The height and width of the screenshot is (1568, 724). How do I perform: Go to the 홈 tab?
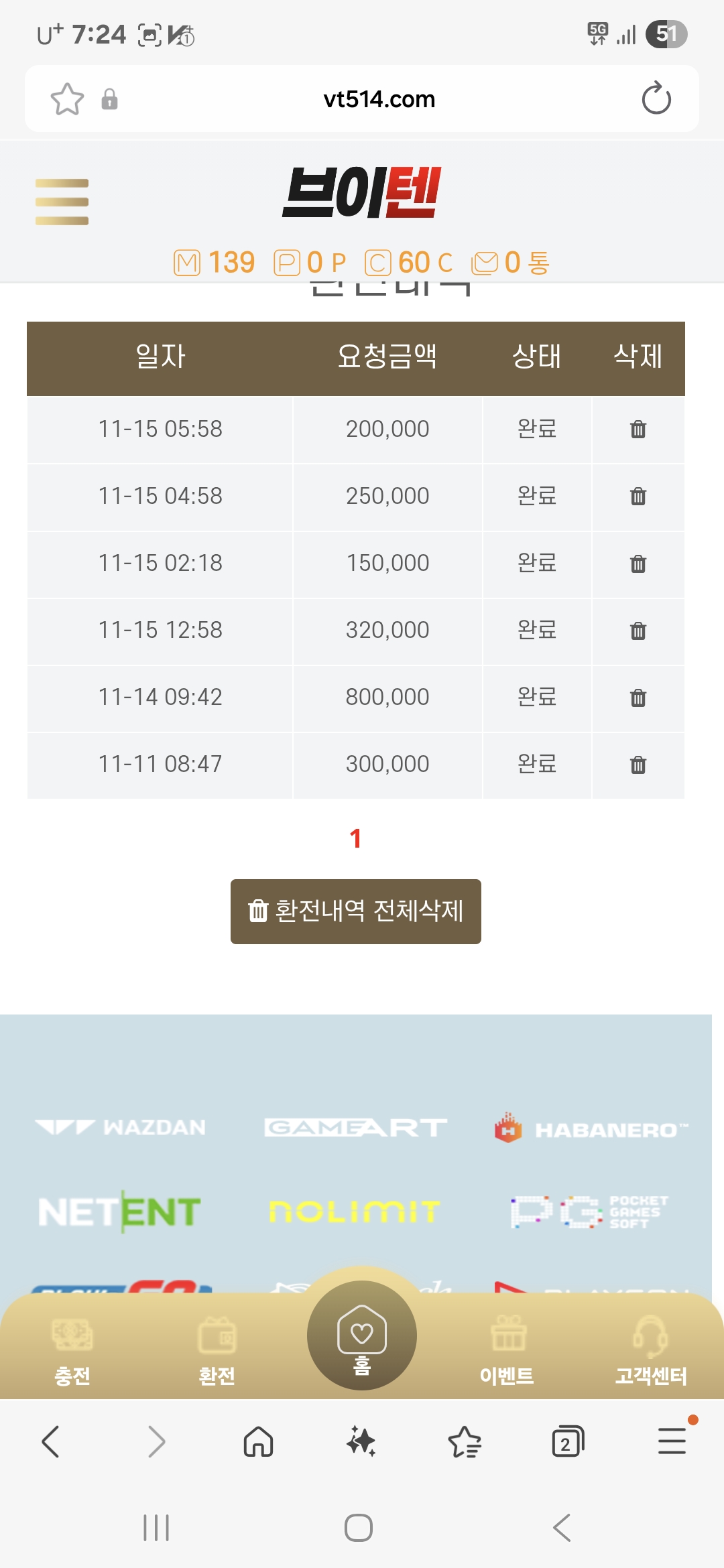coord(362,1337)
